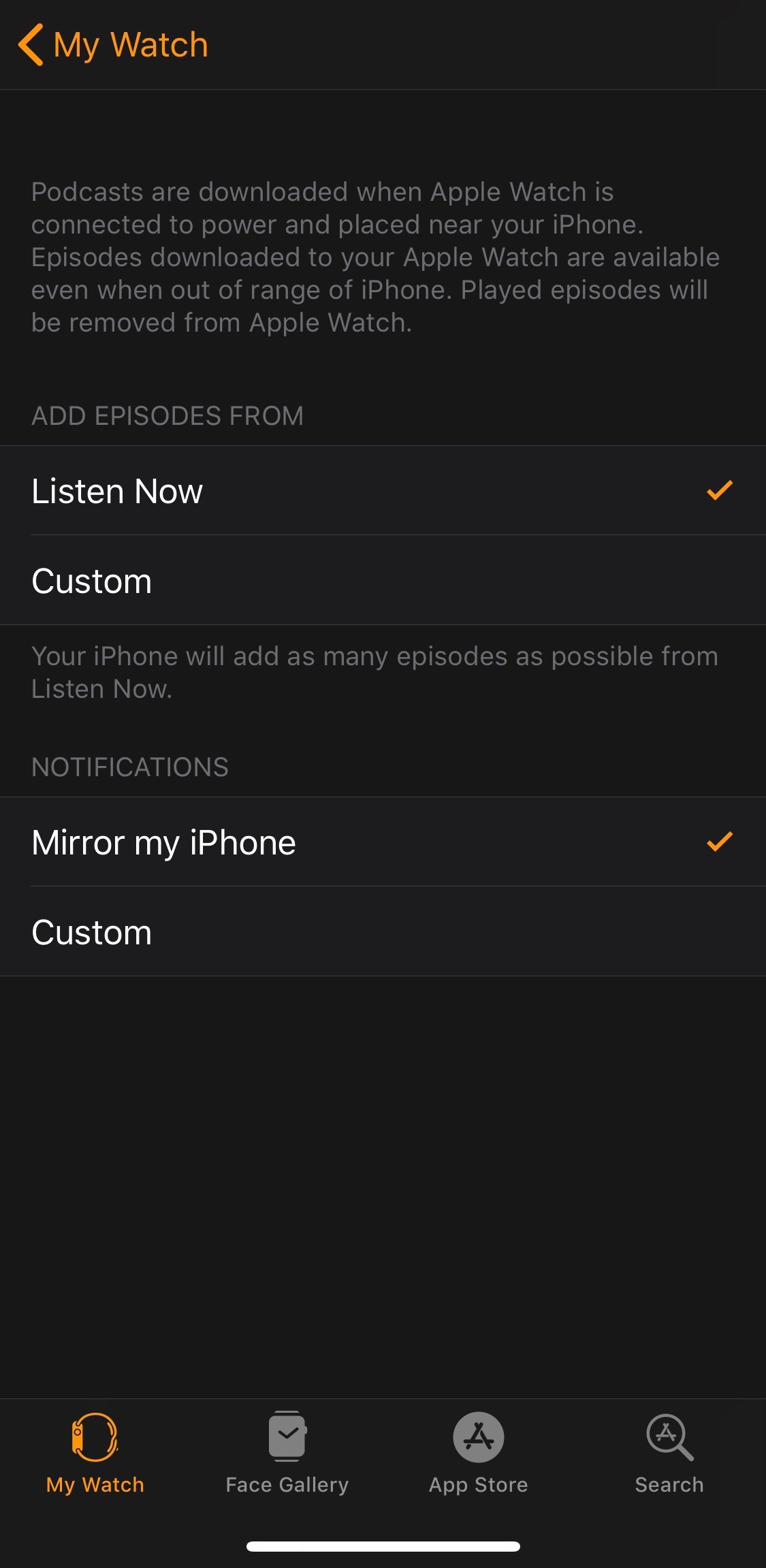Select Mirror my iPhone notifications
The width and height of the screenshot is (766, 1568).
(383, 842)
